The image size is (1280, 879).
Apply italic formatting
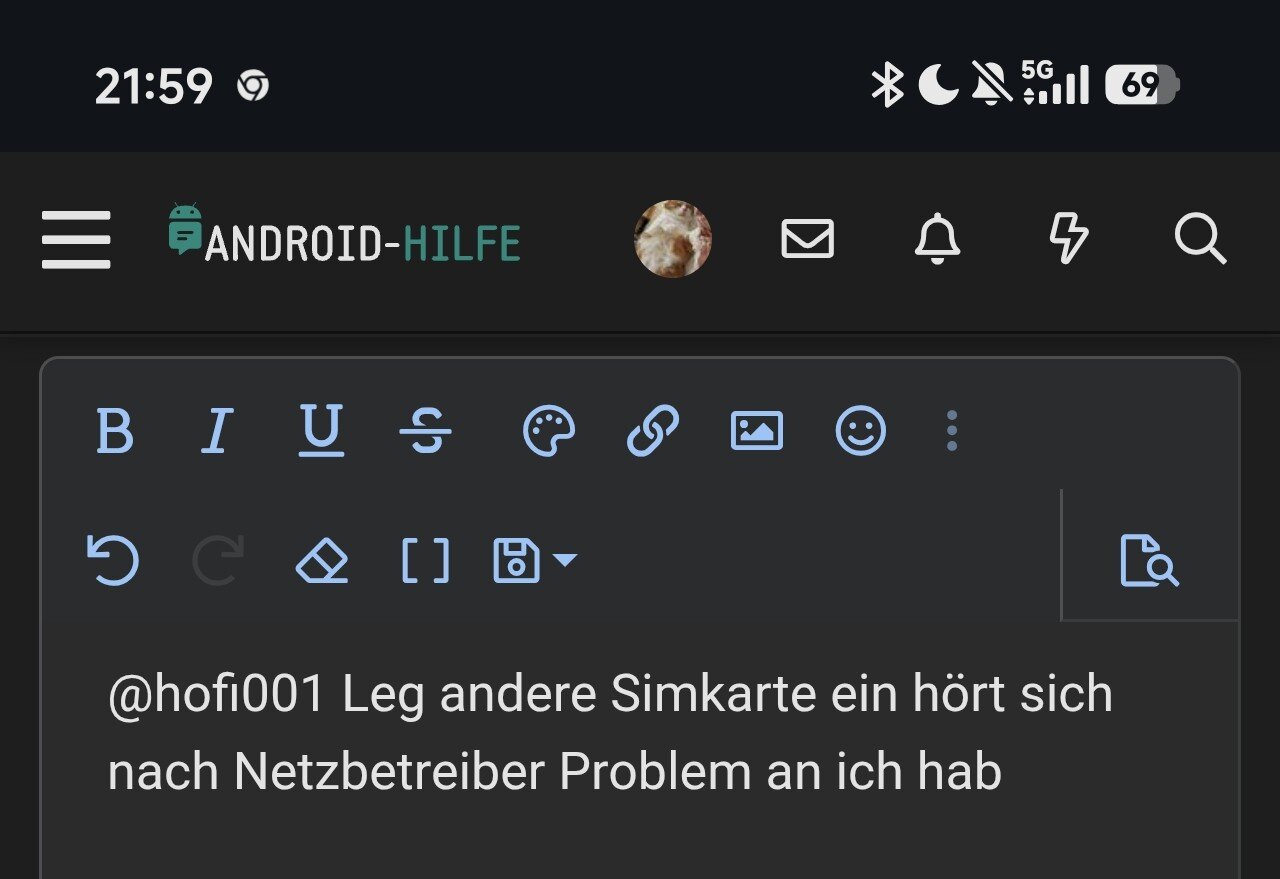point(216,432)
